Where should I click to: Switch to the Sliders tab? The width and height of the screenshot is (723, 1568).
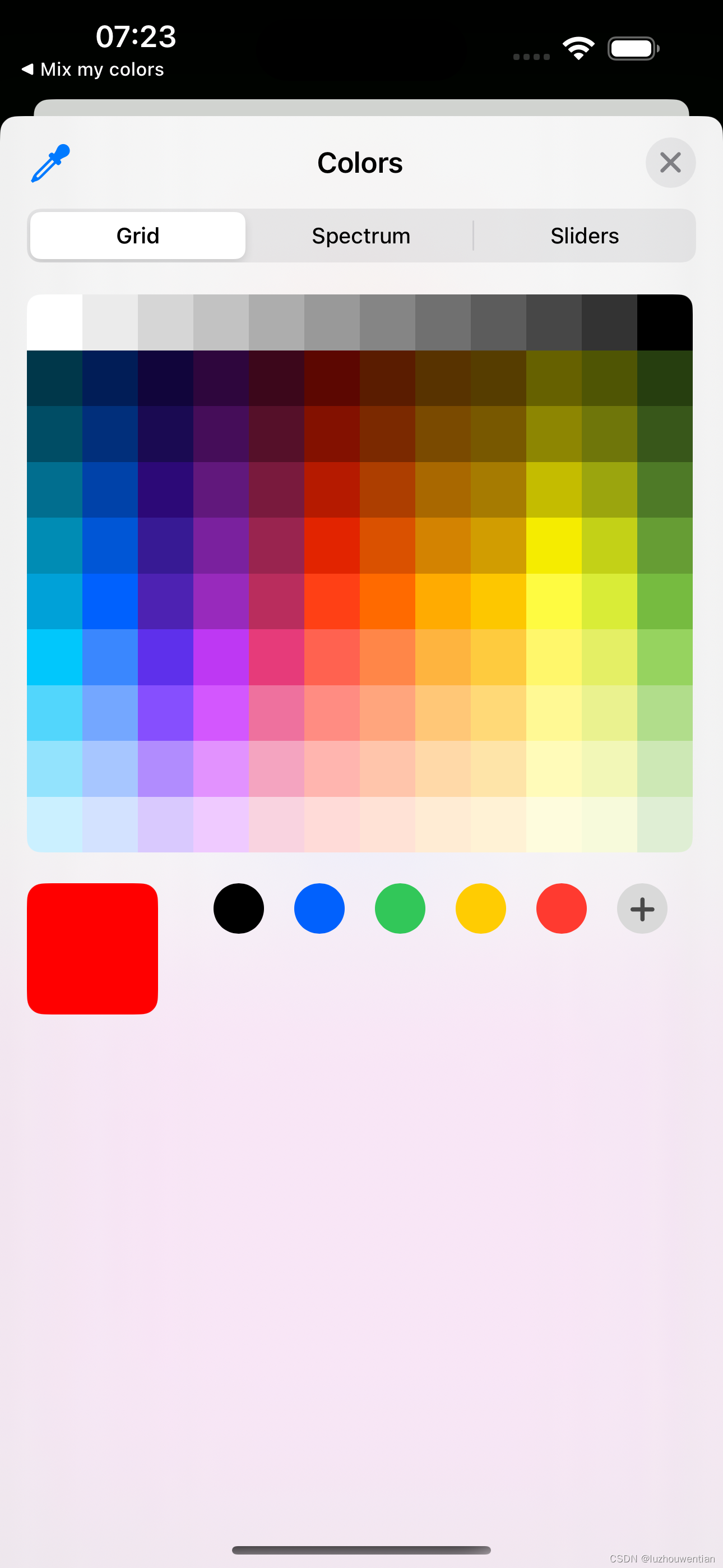pos(583,236)
